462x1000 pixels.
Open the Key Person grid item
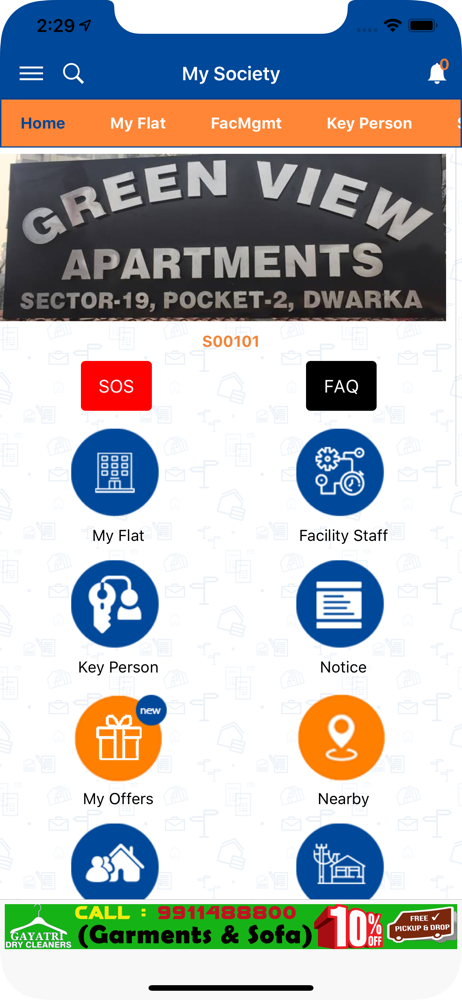(116, 604)
